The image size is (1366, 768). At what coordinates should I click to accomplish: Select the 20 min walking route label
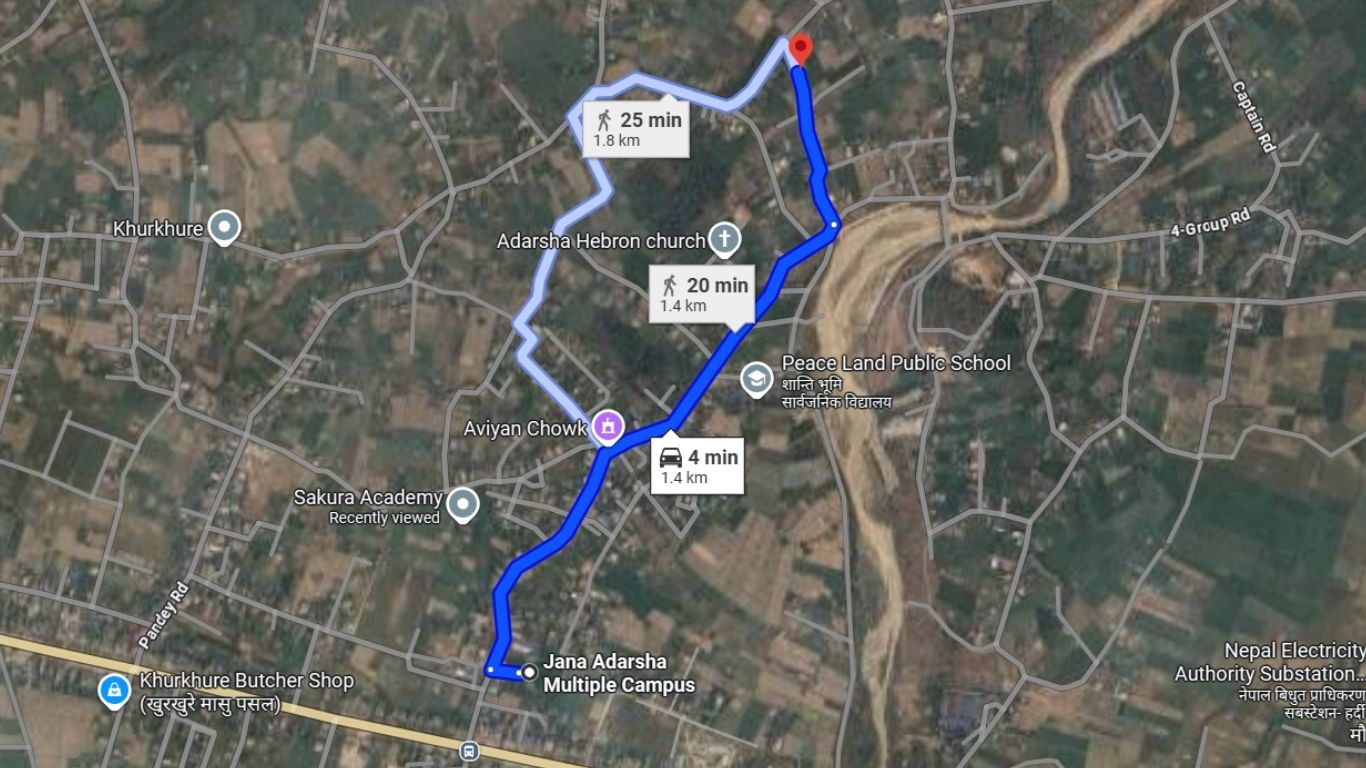pos(702,293)
